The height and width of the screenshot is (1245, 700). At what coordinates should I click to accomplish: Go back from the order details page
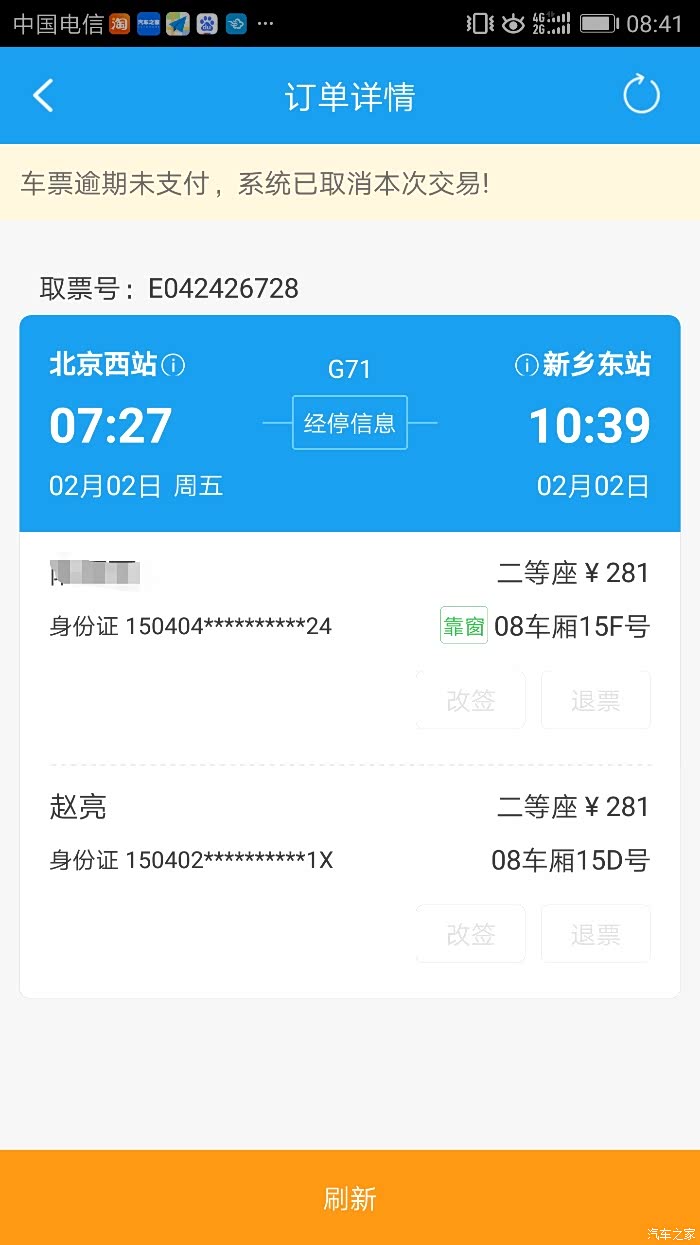pyautogui.click(x=43, y=96)
